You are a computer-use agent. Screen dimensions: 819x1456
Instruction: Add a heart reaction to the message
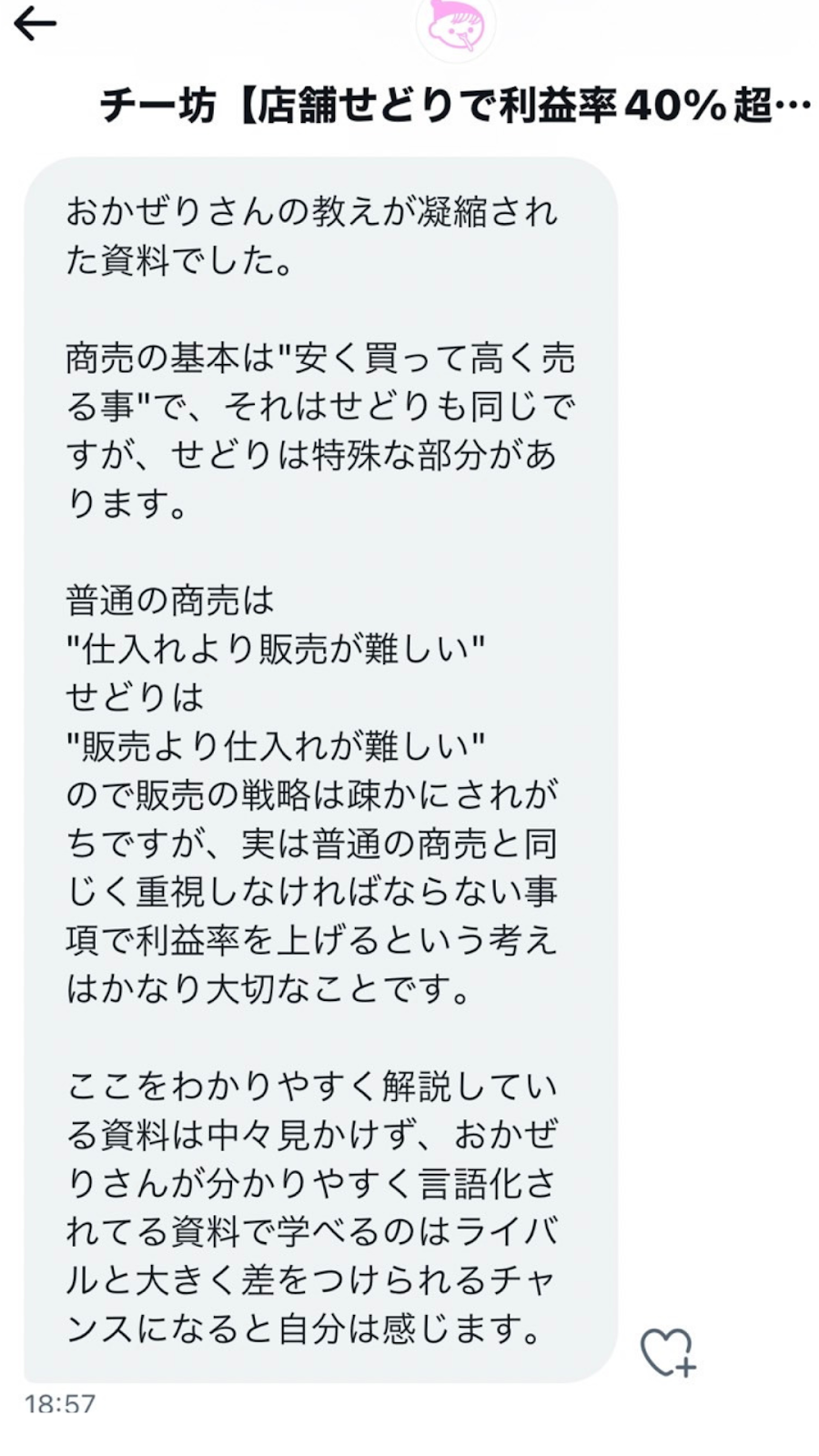click(668, 1351)
